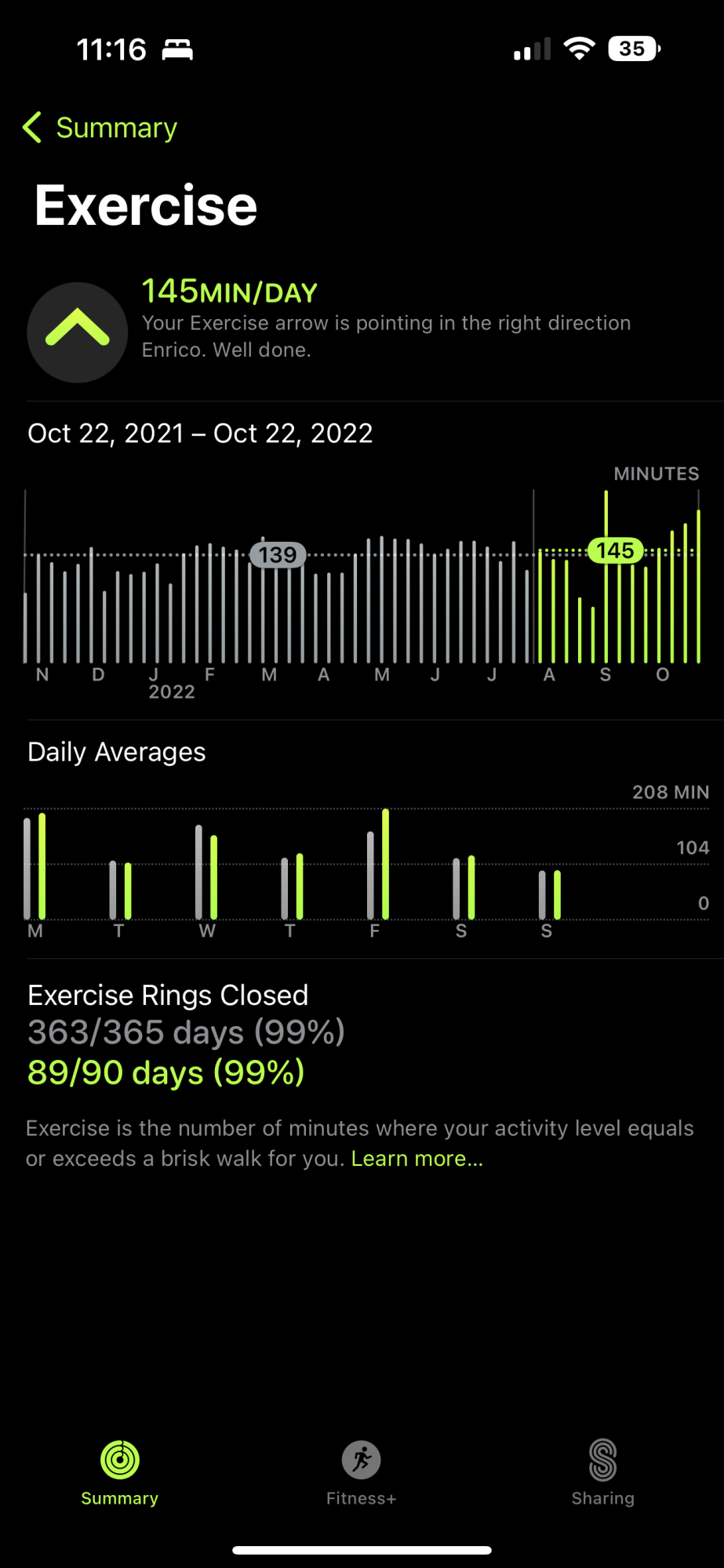
Task: Select the Summary tab in bottom bar
Action: click(x=120, y=1473)
